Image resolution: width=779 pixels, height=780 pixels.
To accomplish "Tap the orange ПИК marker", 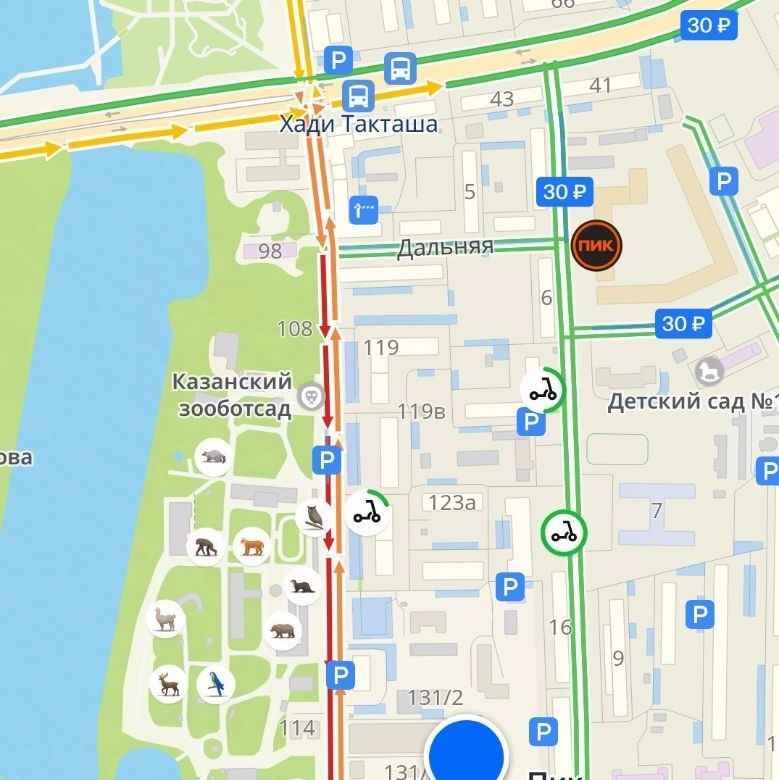I will click(x=596, y=244).
